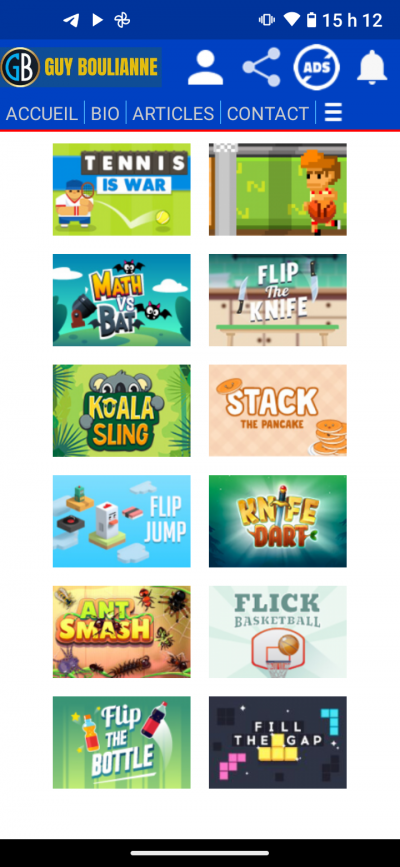
Task: Launch the Tennis Is War game
Action: 122,190
